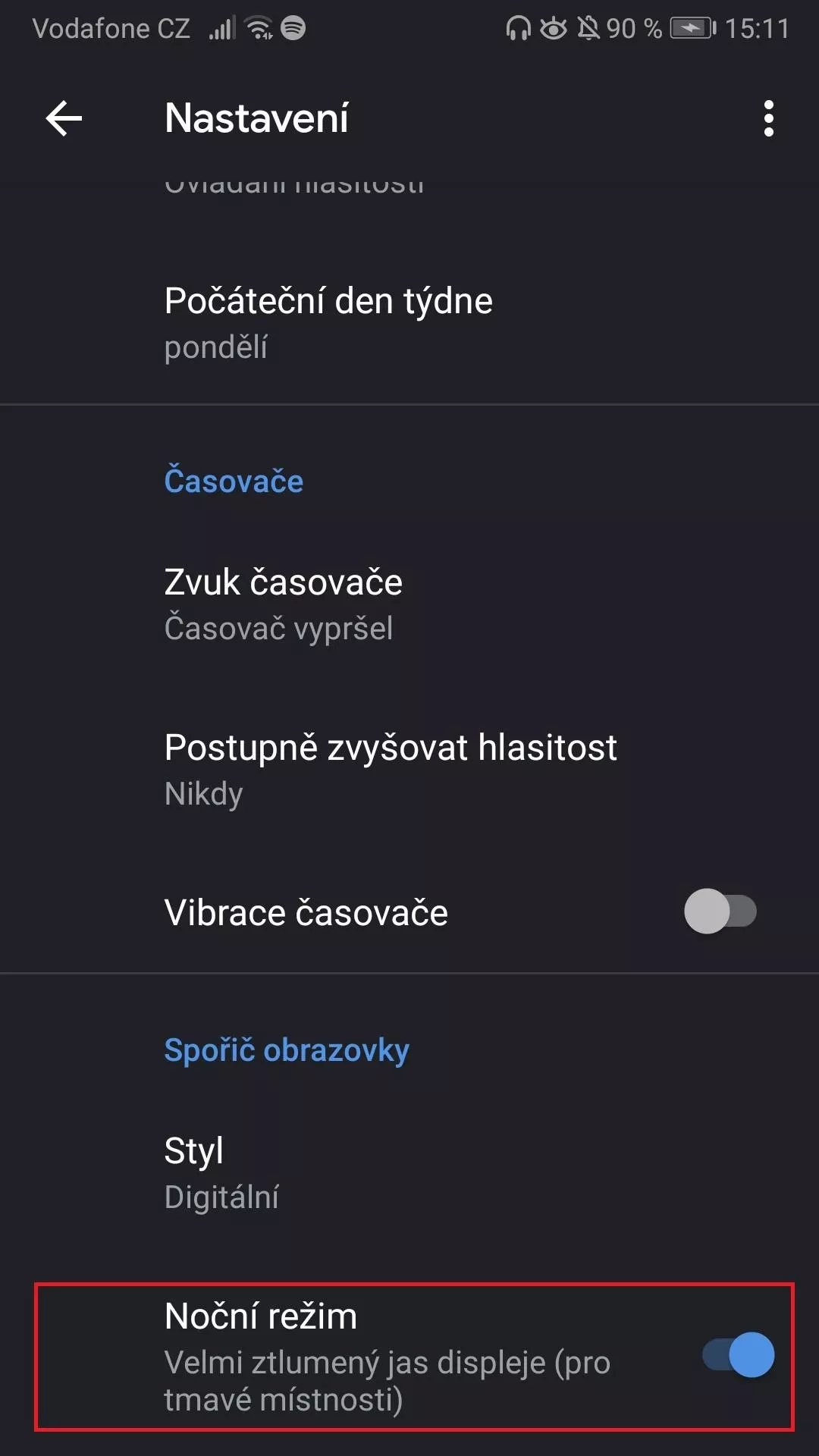This screenshot has width=819, height=1456.
Task: Go back from Nastavení screen
Action: 64,118
